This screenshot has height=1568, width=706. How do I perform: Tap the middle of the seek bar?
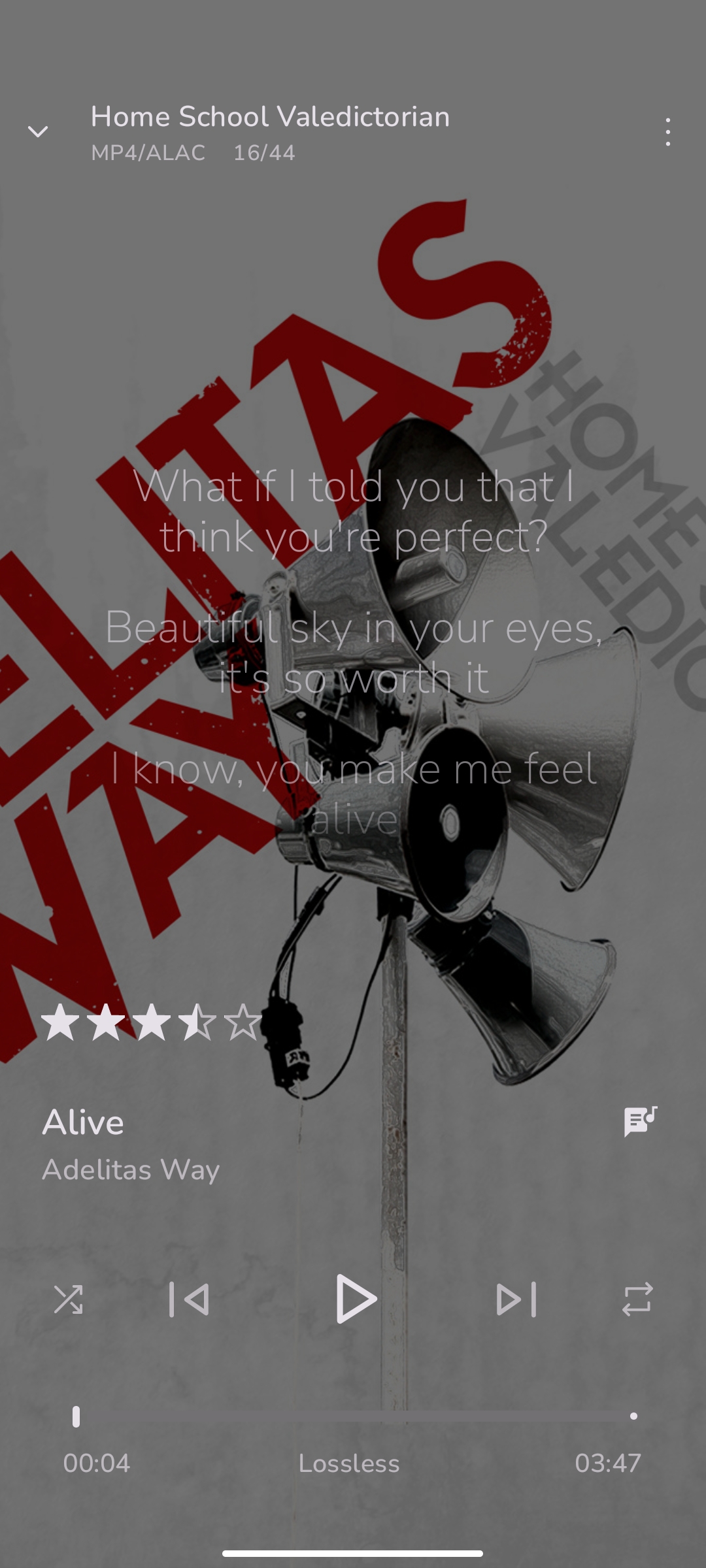(354, 1416)
